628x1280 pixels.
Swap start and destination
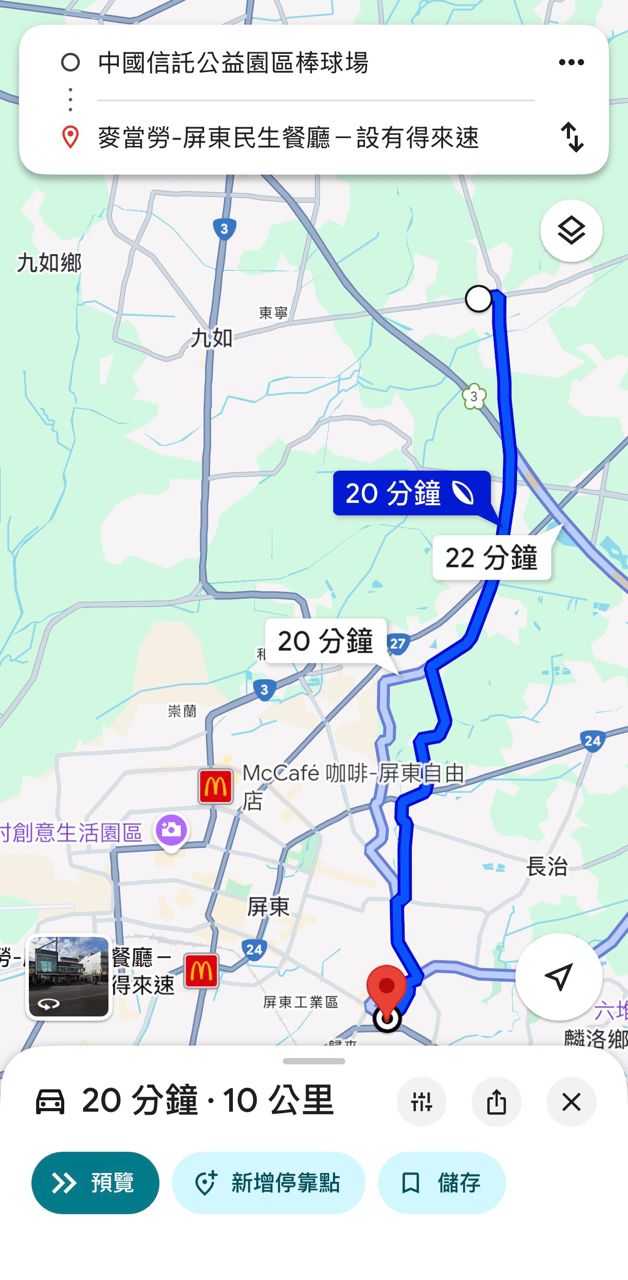click(571, 137)
